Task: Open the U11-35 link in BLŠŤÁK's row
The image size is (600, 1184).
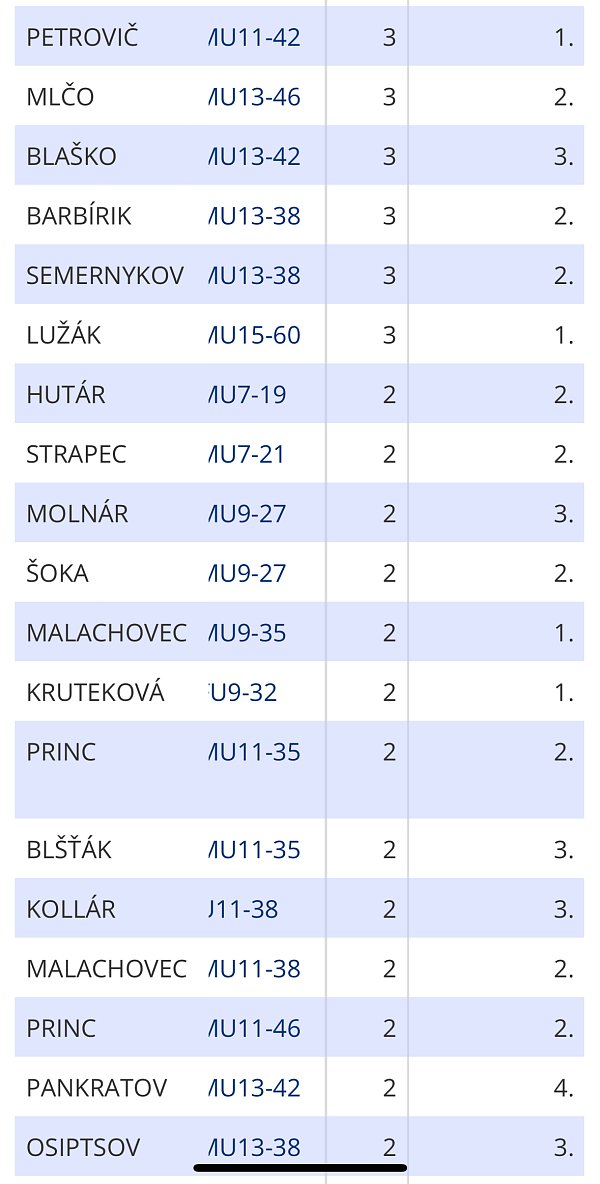Action: (255, 850)
